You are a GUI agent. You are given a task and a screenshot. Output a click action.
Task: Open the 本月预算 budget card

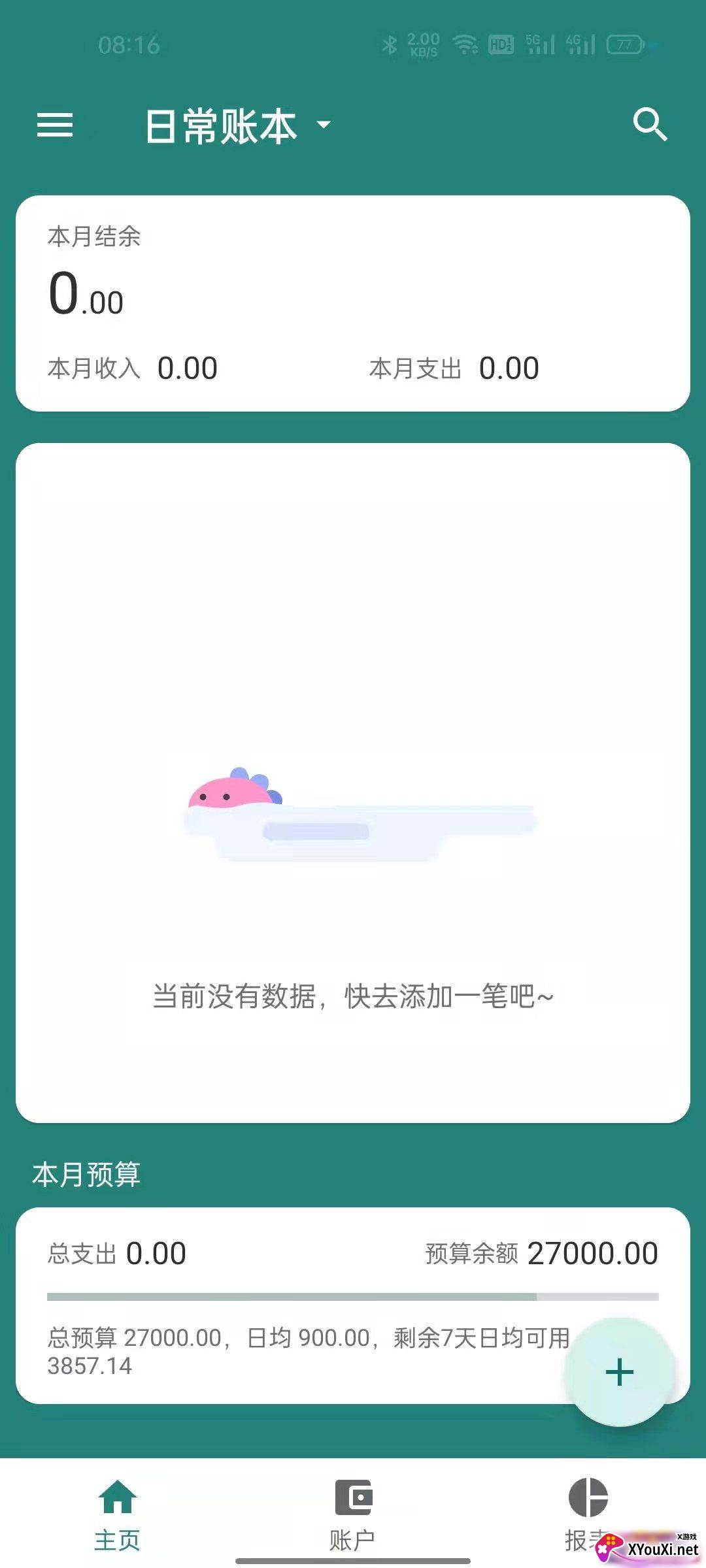pos(353,1305)
